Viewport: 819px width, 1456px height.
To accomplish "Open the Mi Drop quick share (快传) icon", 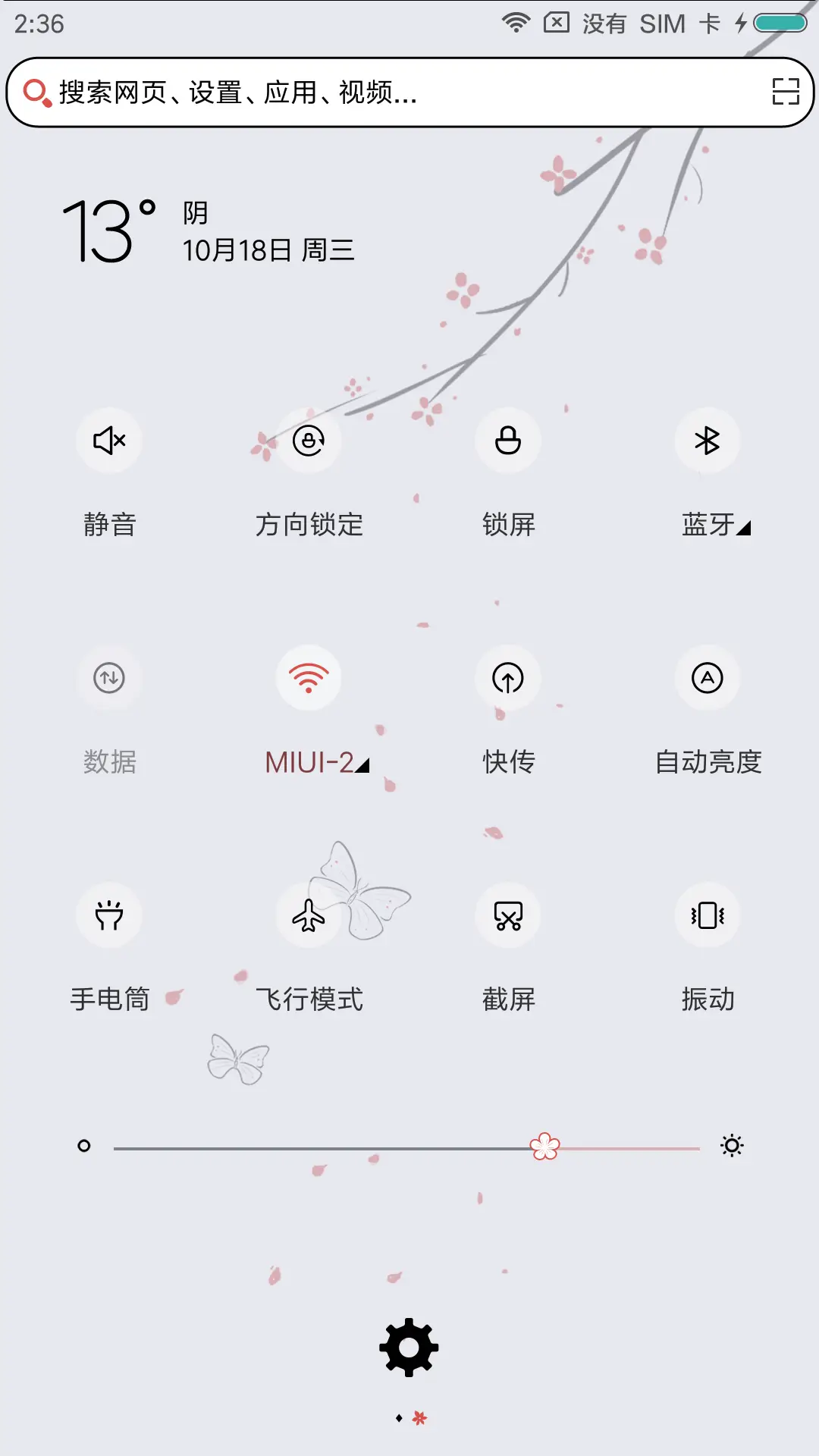I will click(508, 679).
